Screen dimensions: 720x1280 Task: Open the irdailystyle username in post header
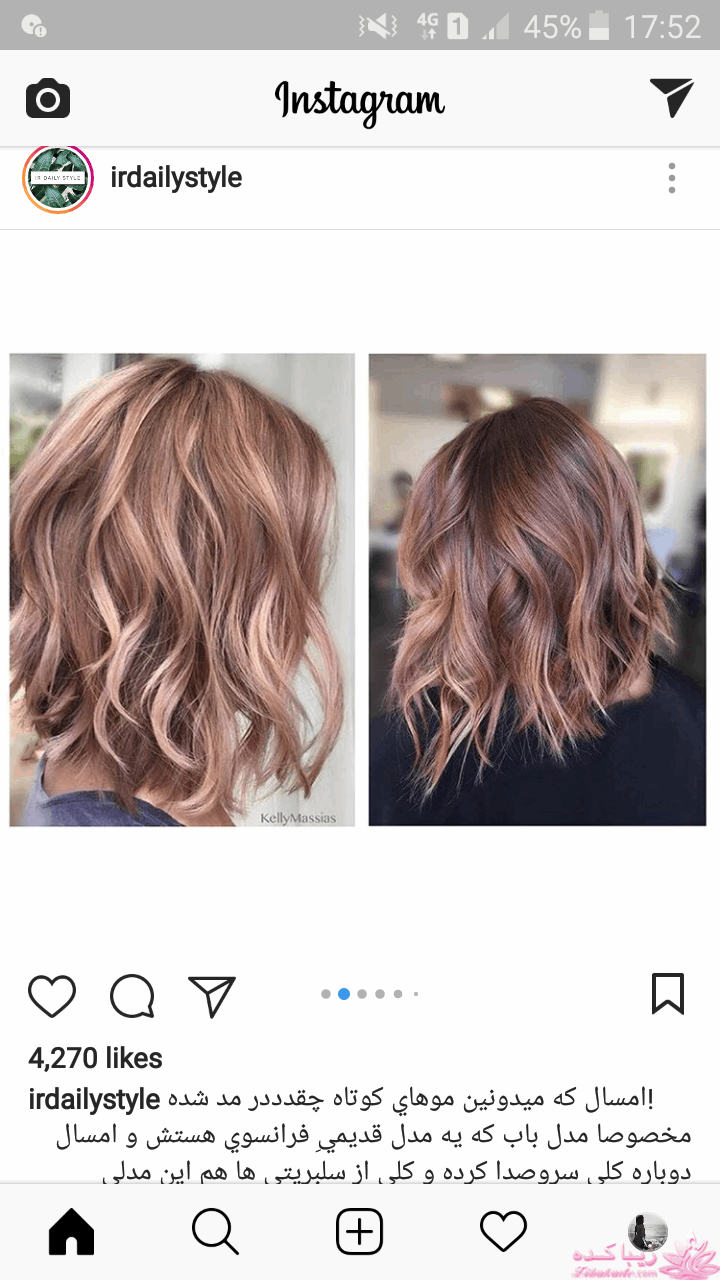176,178
